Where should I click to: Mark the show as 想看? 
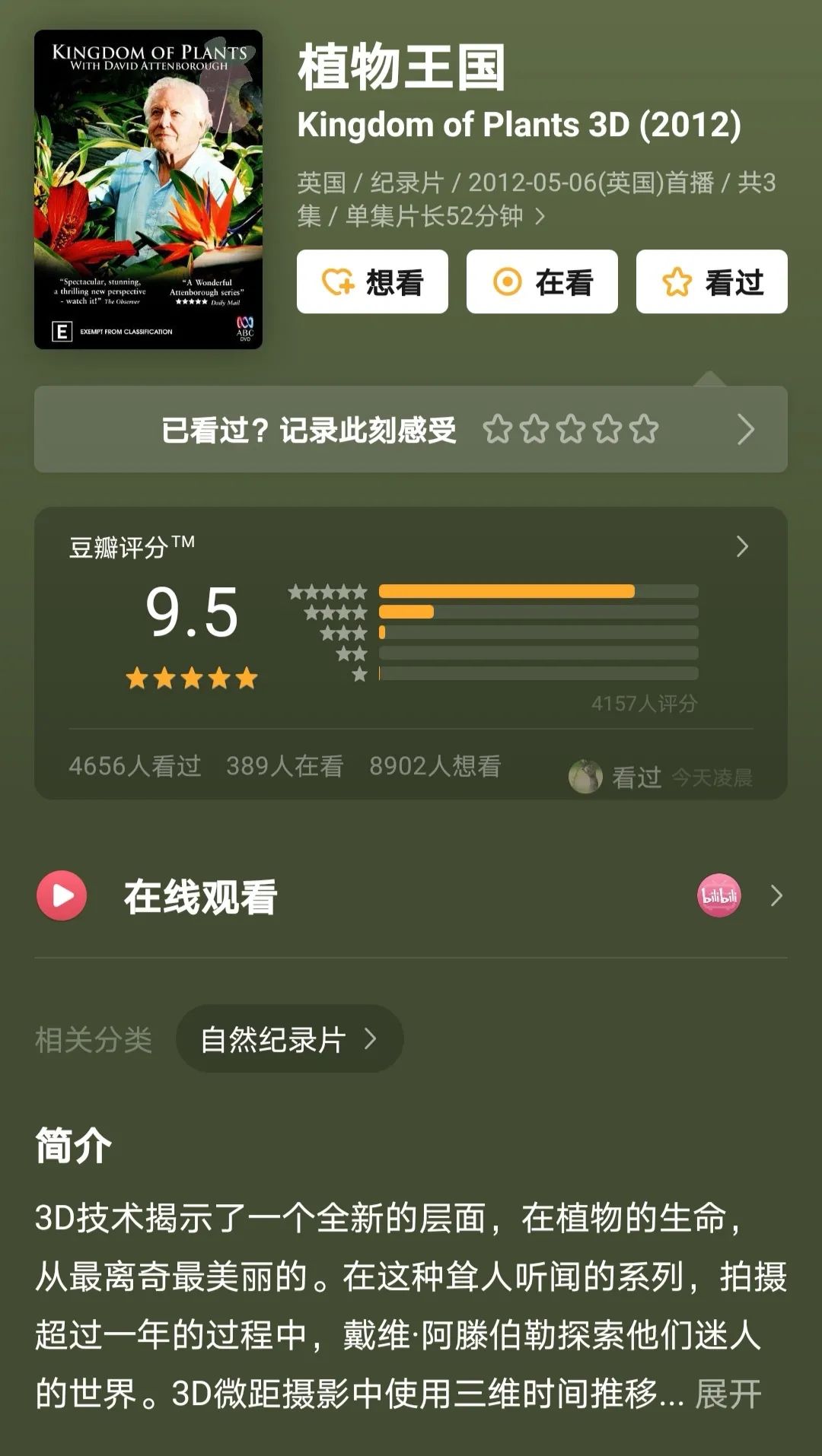click(x=372, y=281)
